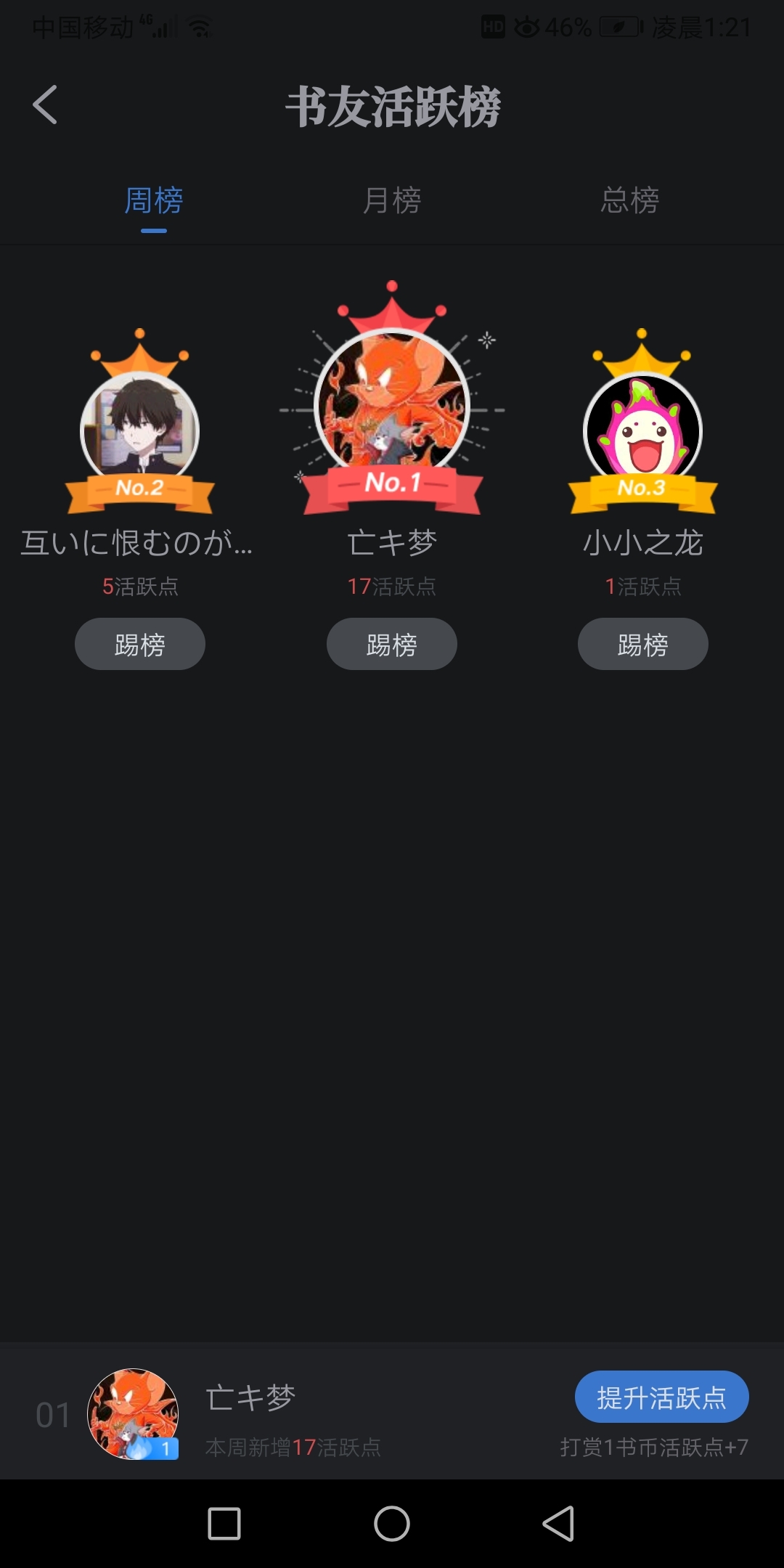Go back using the top-left arrow

[x=45, y=105]
